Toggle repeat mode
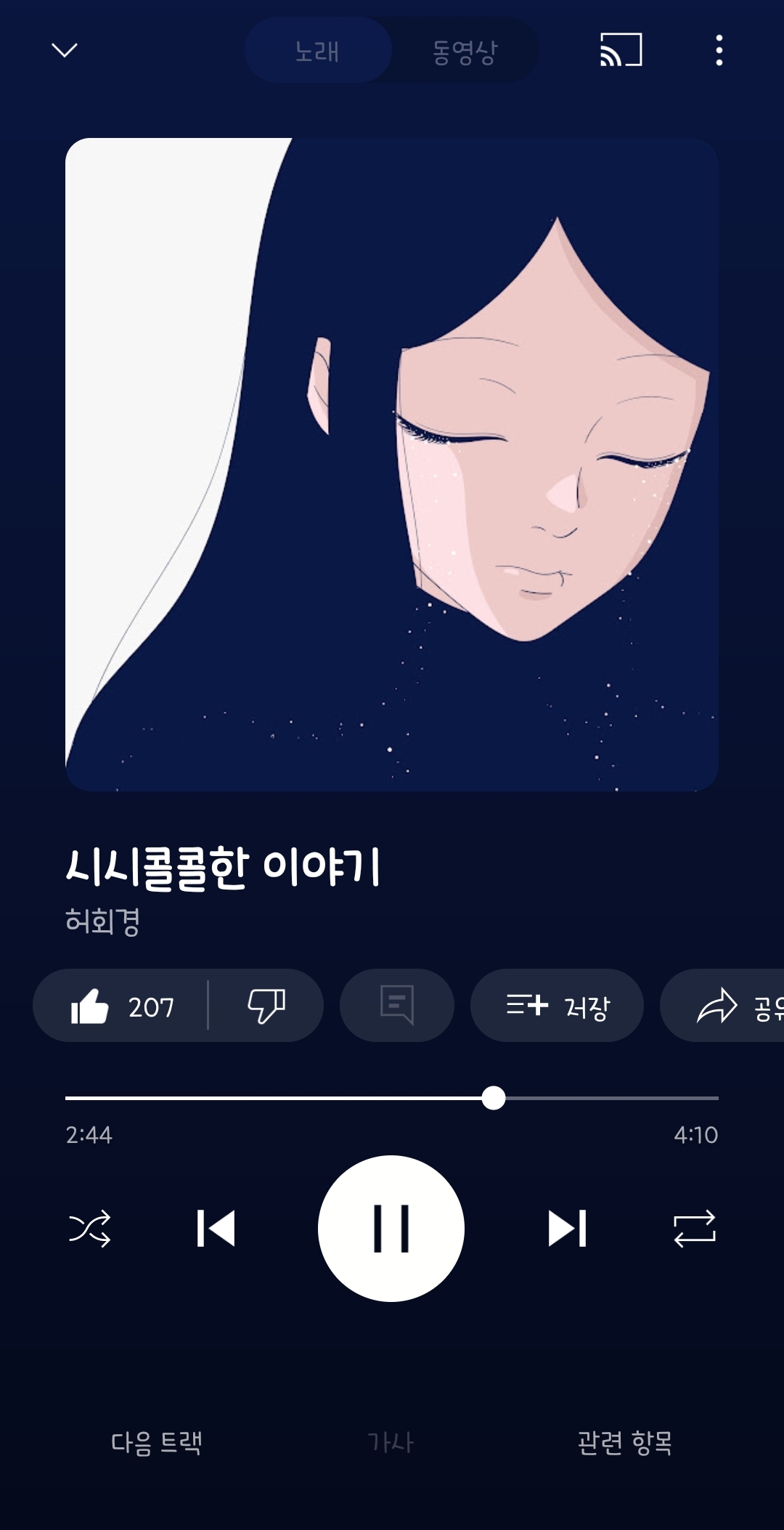 [695, 1229]
